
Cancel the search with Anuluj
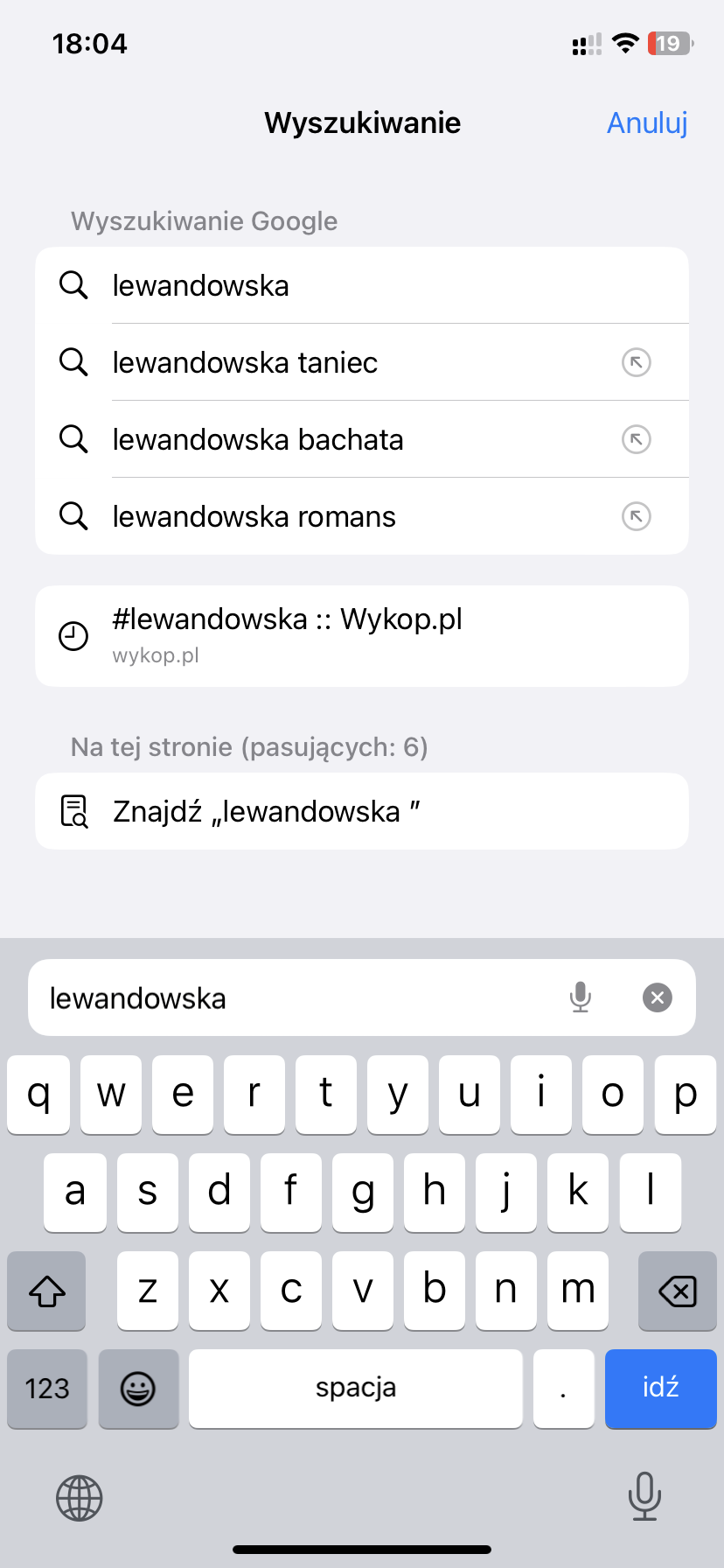[x=647, y=123]
